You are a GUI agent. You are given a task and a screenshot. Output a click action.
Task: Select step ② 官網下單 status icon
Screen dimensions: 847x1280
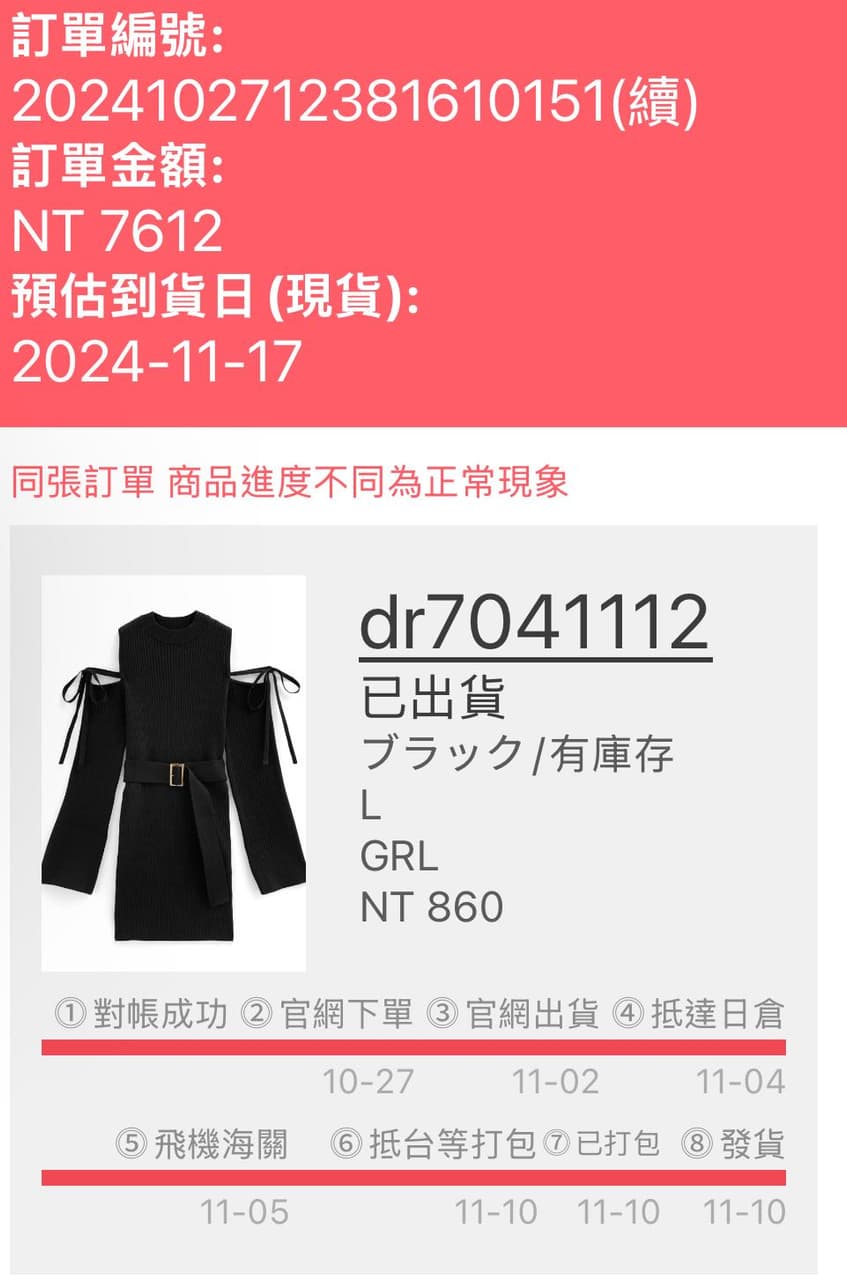[x=258, y=1012]
